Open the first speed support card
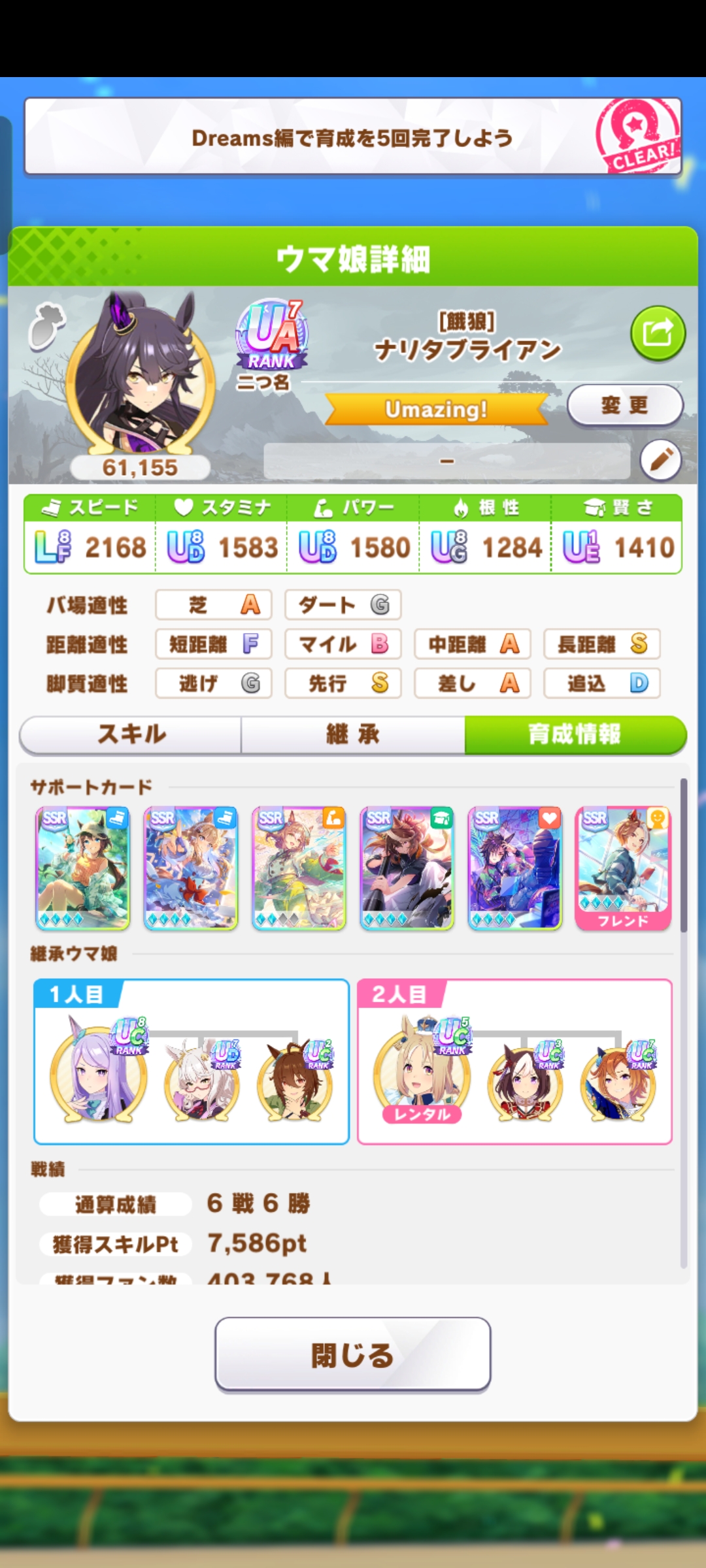 pyautogui.click(x=83, y=868)
